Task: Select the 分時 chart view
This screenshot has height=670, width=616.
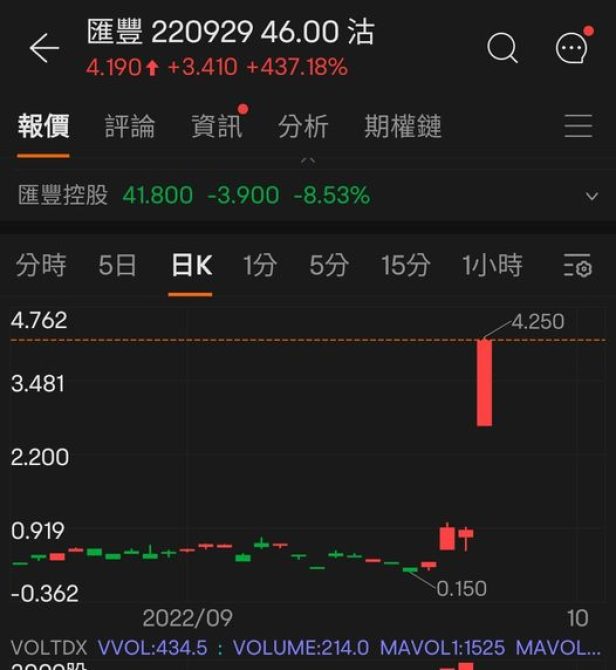Action: [41, 265]
